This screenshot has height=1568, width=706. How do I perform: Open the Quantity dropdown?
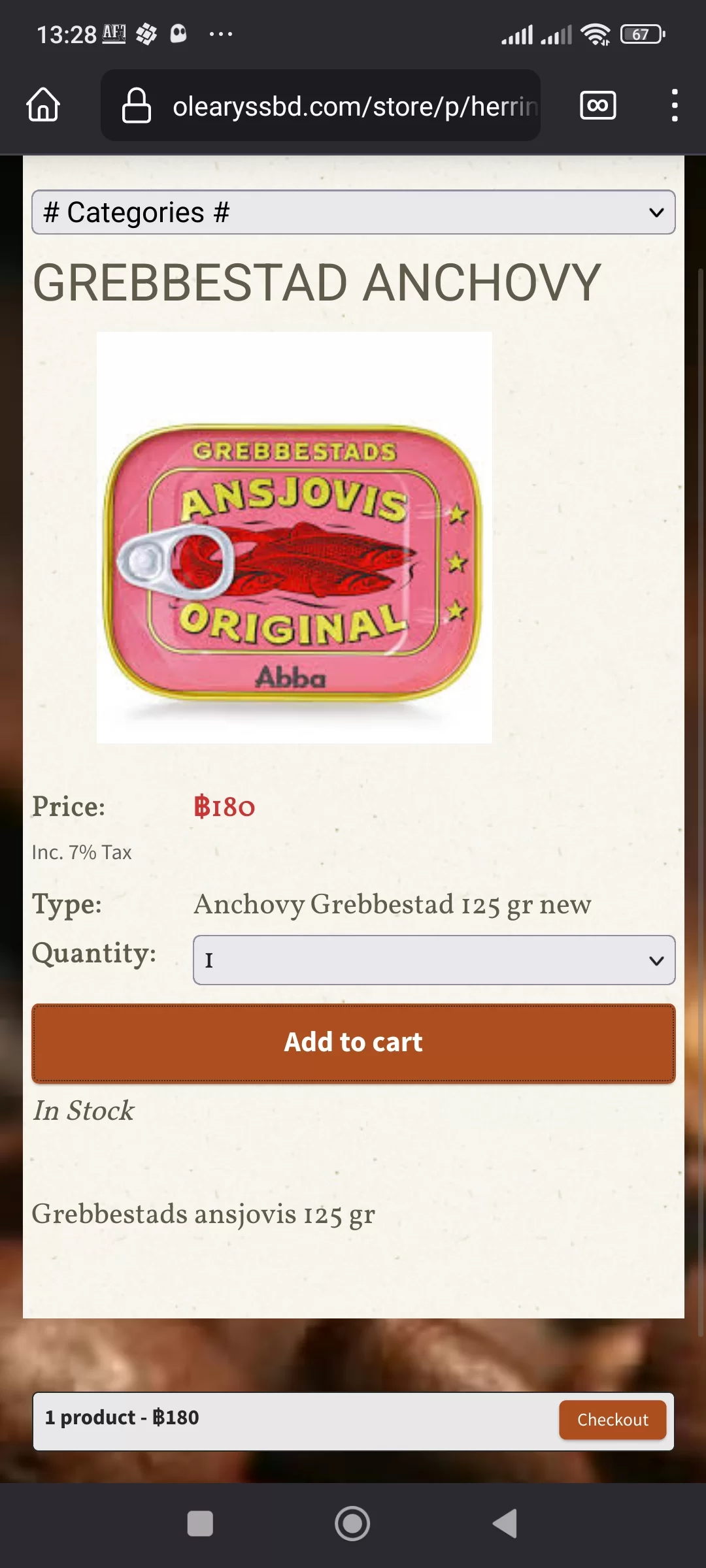tap(434, 960)
